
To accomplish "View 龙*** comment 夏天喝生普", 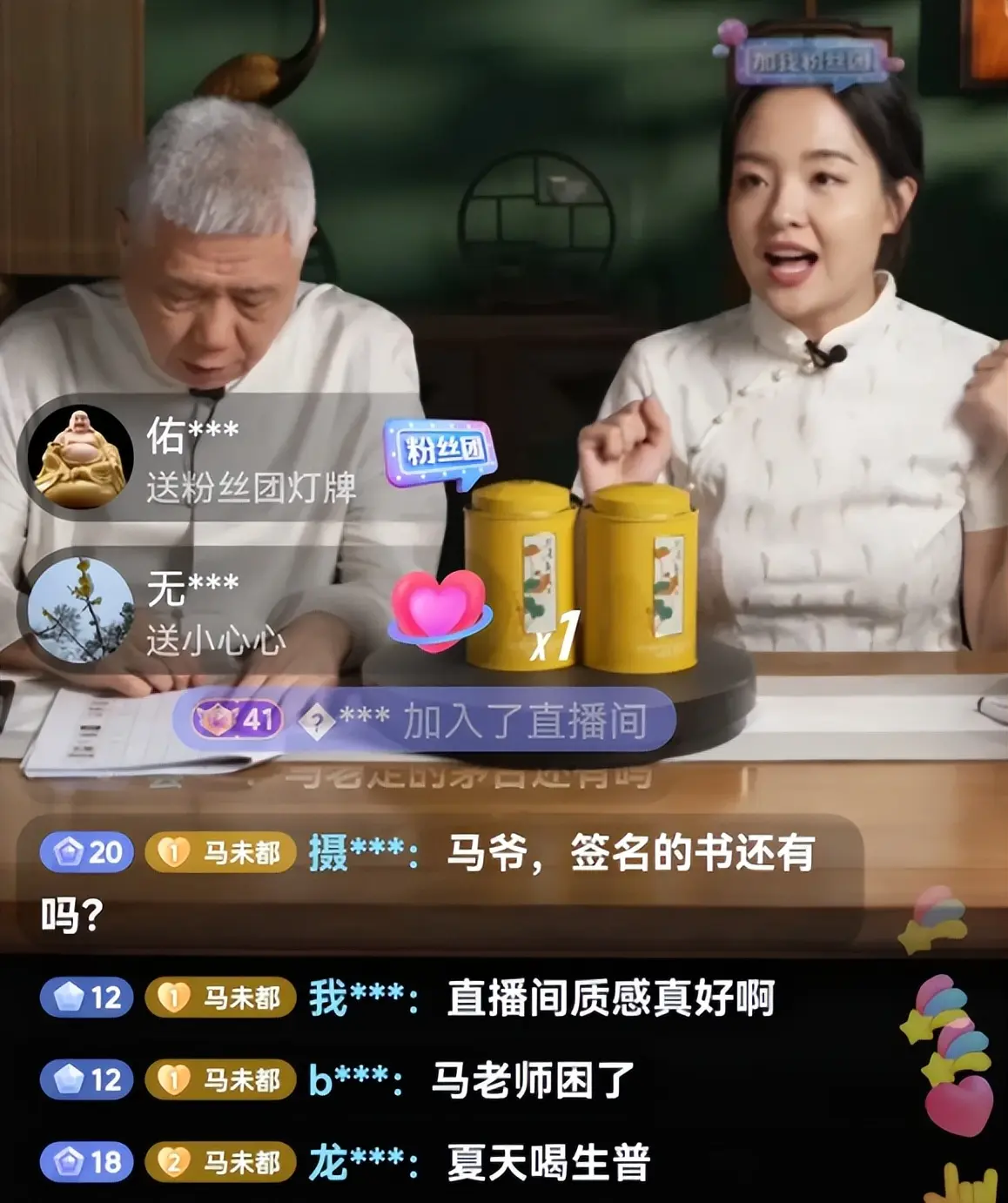I will point(548,1162).
